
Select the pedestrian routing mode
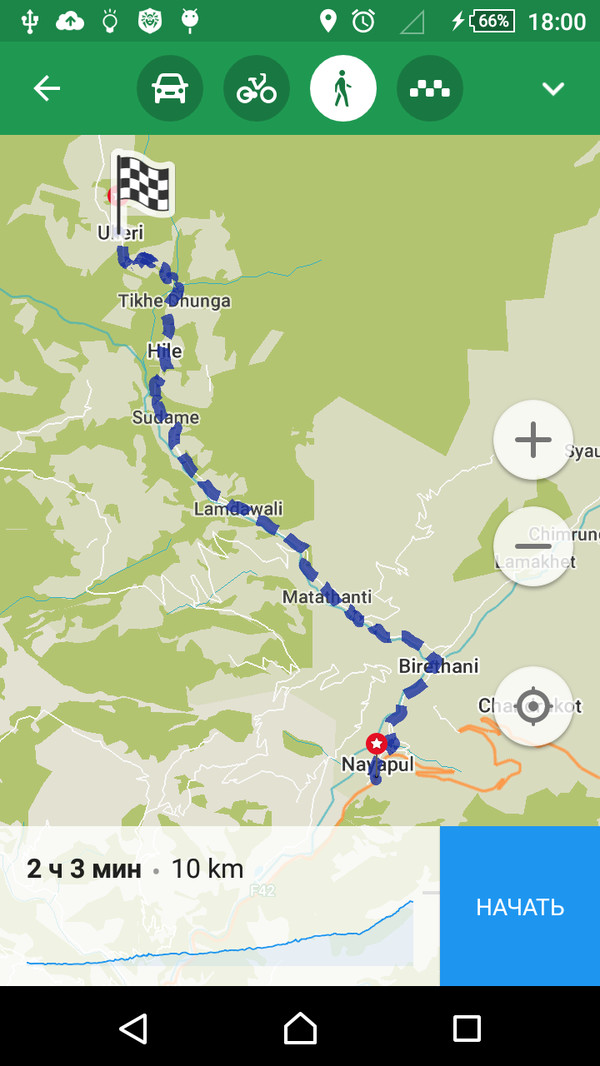[x=343, y=89]
